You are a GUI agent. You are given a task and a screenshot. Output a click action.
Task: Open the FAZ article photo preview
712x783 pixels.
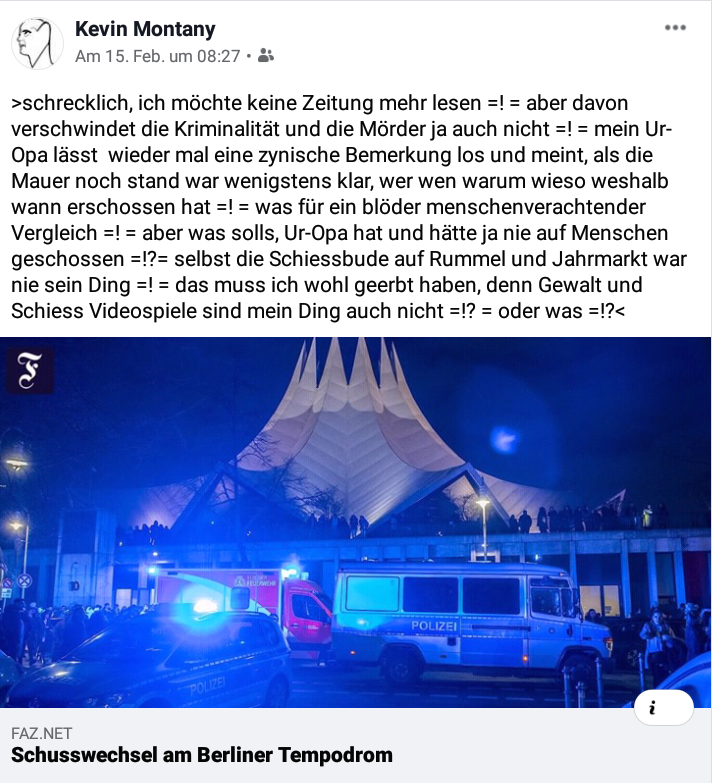pos(355,520)
